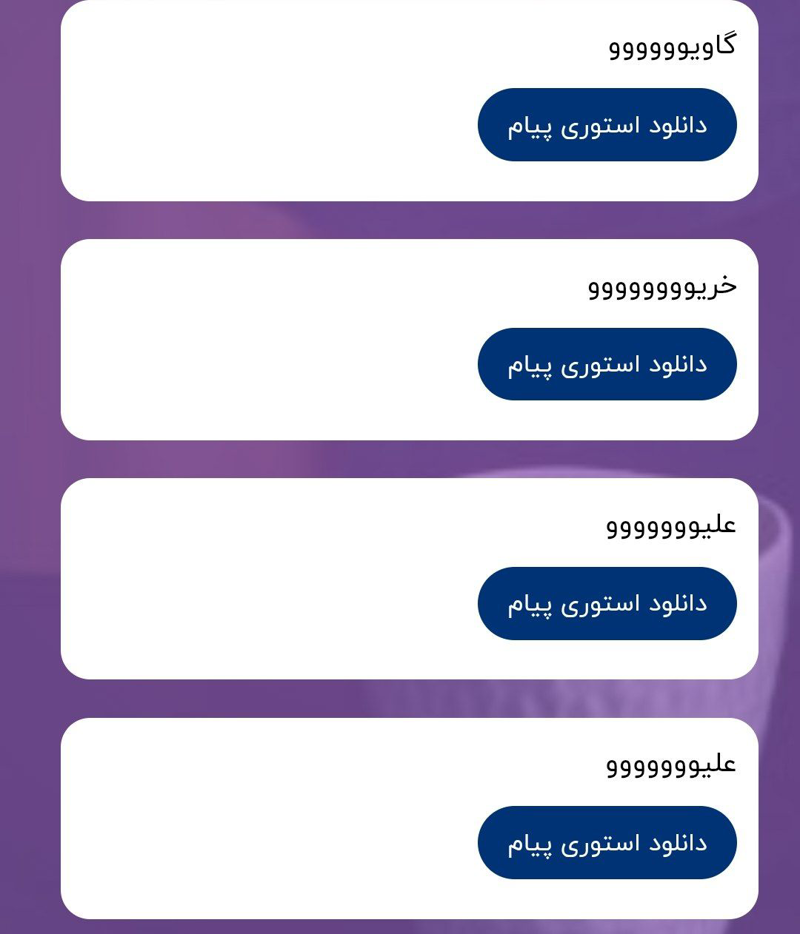Download story for message خریوووووووو
This screenshot has height=934, width=800.
607,364
